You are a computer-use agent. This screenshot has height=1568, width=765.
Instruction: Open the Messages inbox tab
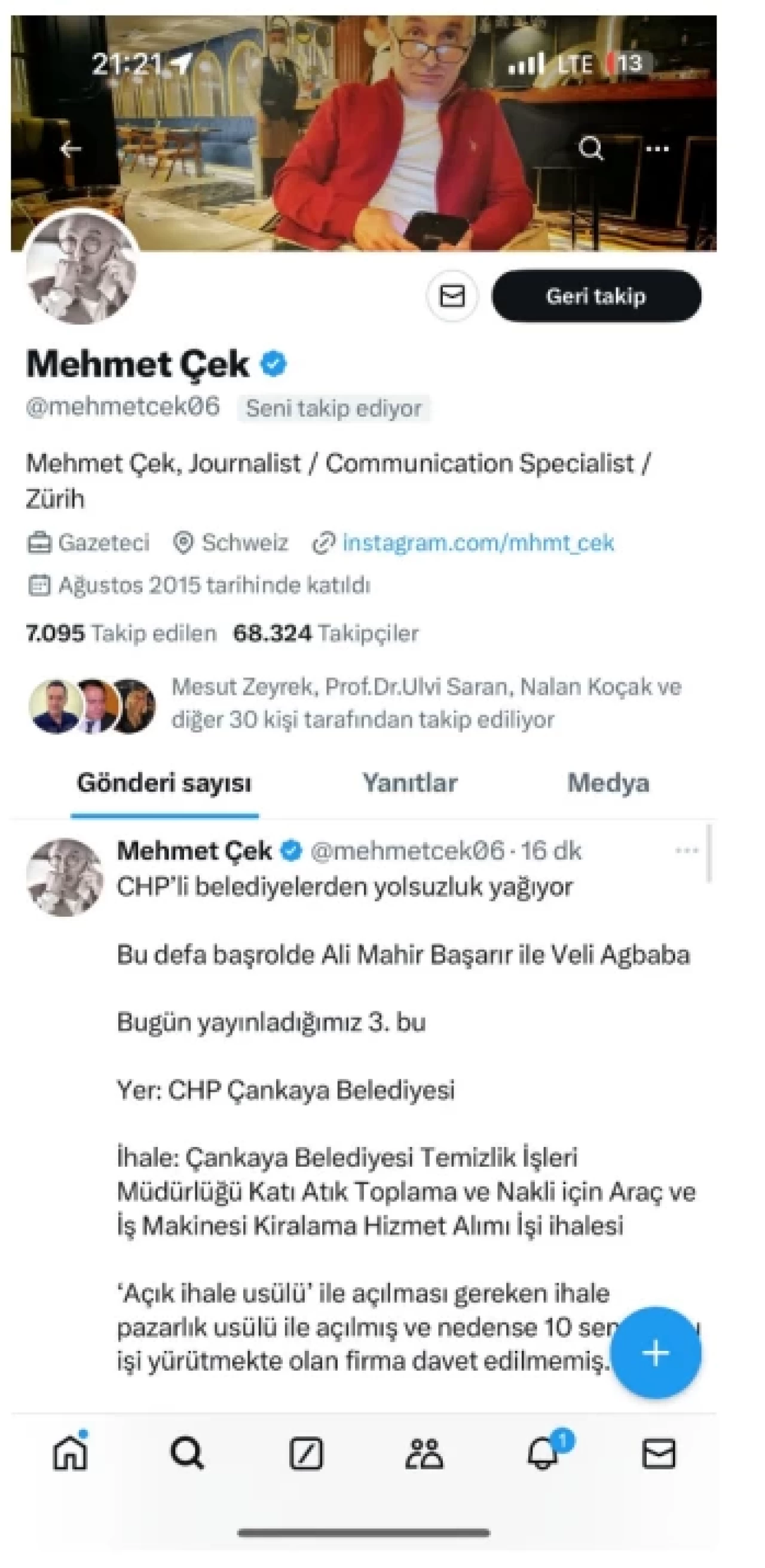659,1454
